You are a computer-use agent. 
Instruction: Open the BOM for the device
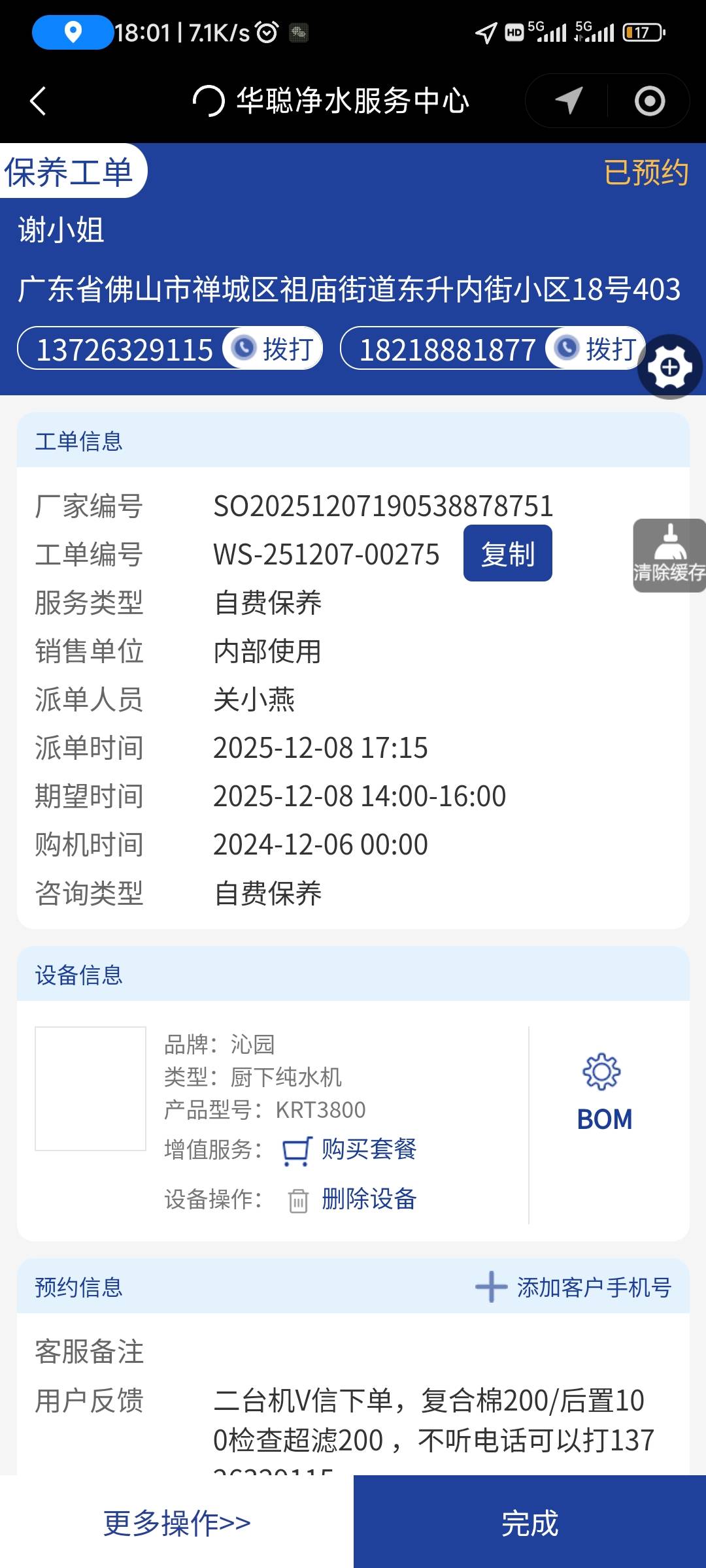(x=604, y=1093)
